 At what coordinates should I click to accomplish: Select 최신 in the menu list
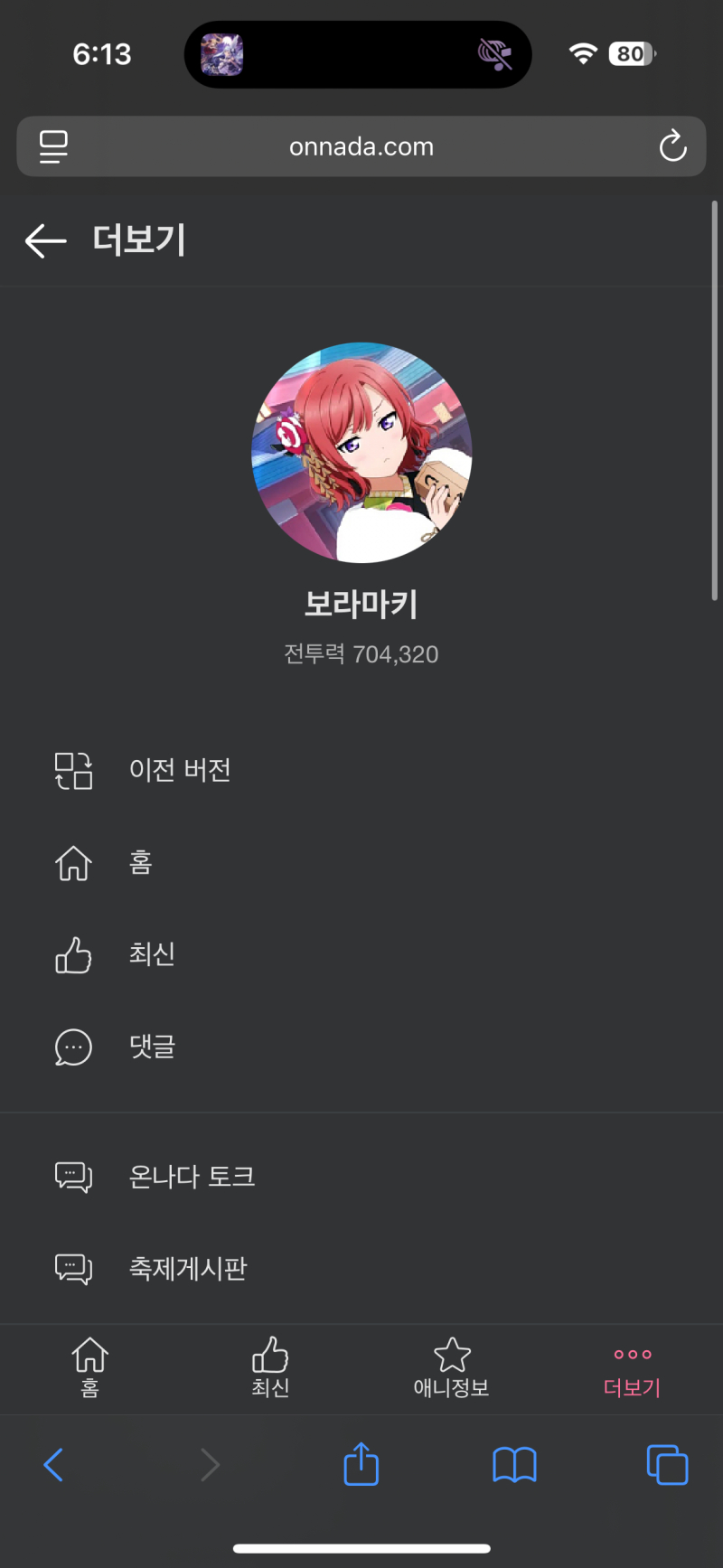coord(152,954)
